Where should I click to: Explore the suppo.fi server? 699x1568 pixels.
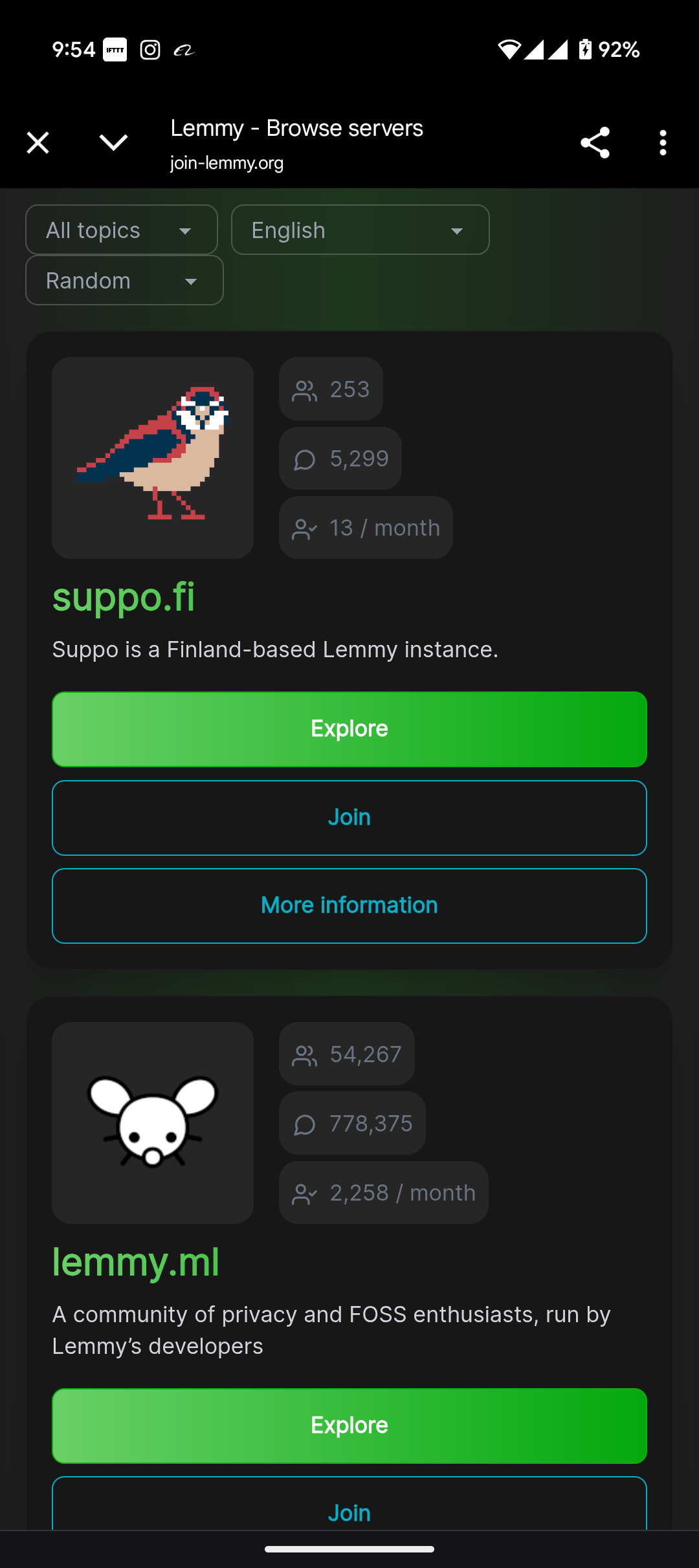[349, 729]
